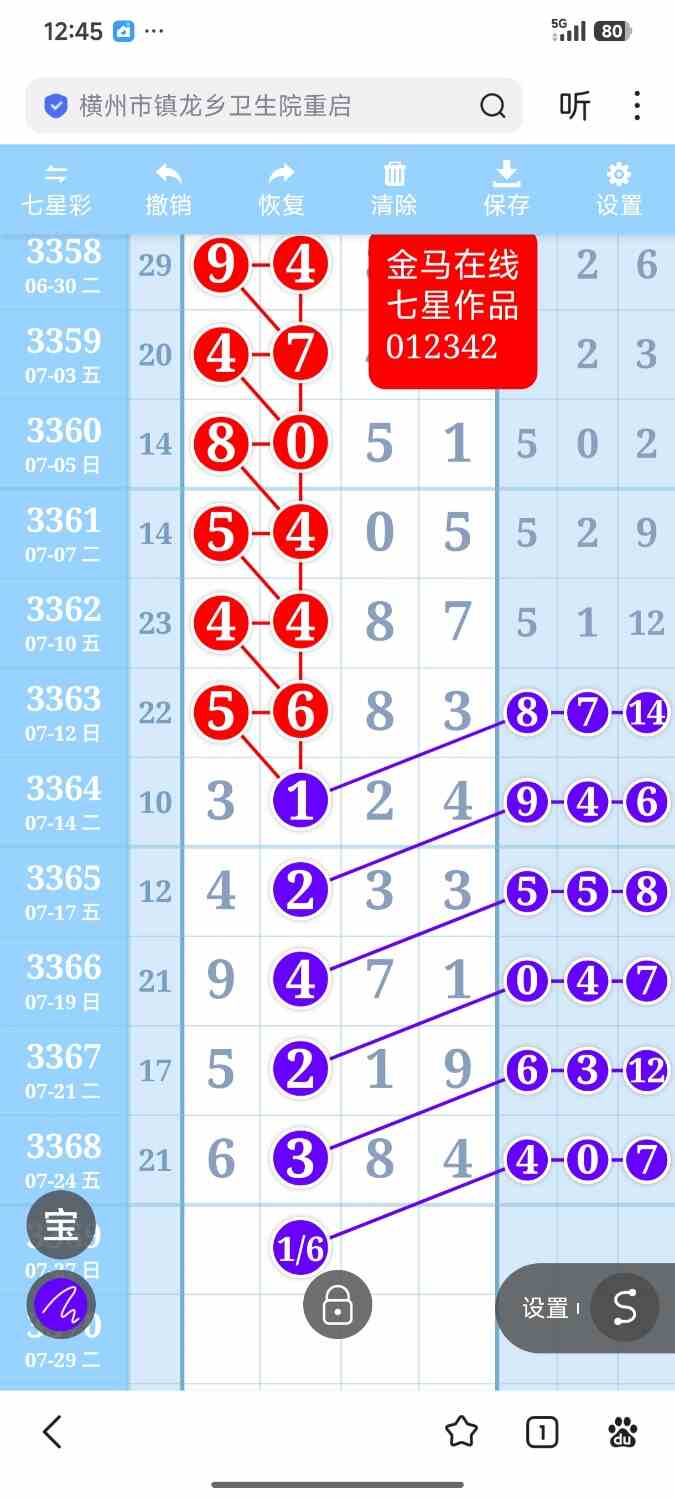
Task: Open the browser overflow menu
Action: pyautogui.click(x=637, y=106)
